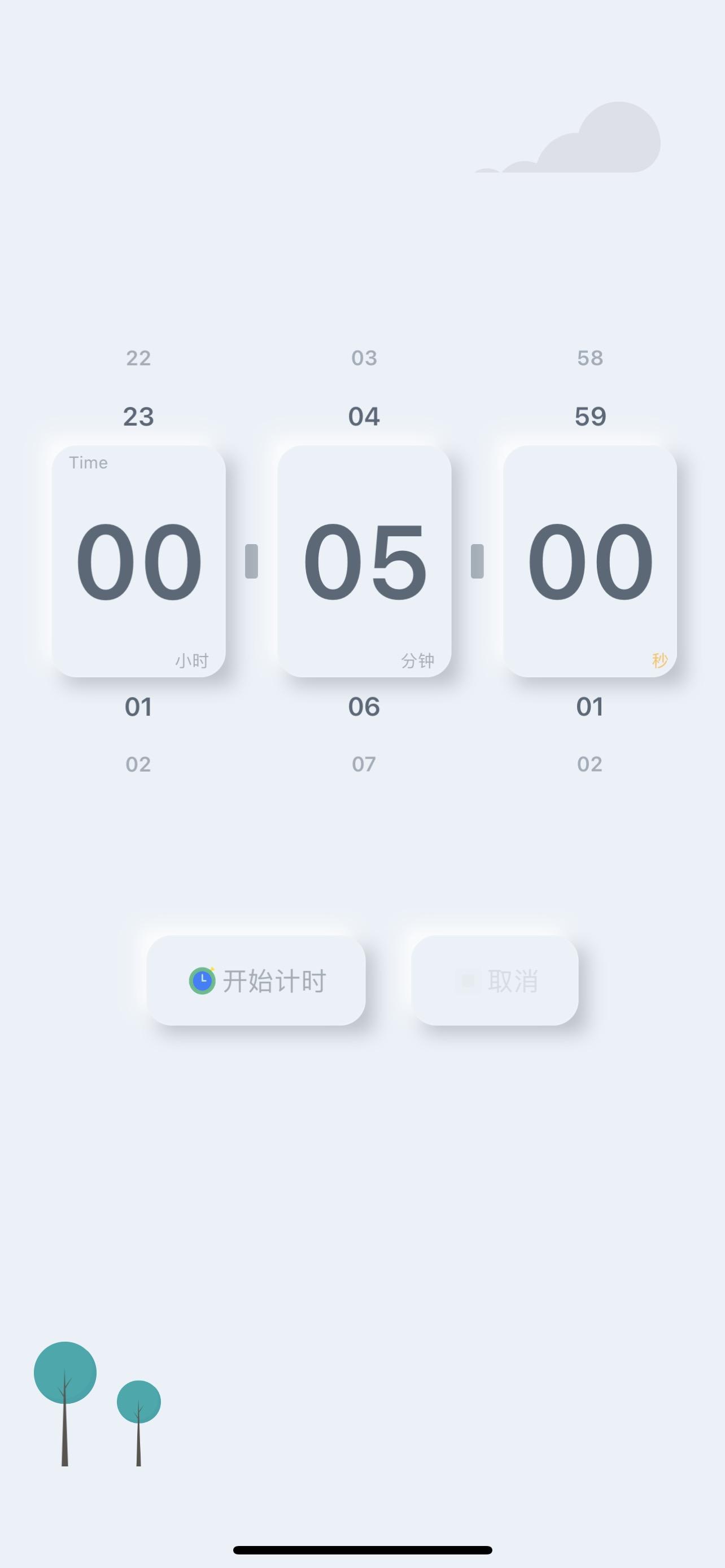Select 59 in the seconds picker
Image resolution: width=725 pixels, height=1568 pixels.
point(590,417)
